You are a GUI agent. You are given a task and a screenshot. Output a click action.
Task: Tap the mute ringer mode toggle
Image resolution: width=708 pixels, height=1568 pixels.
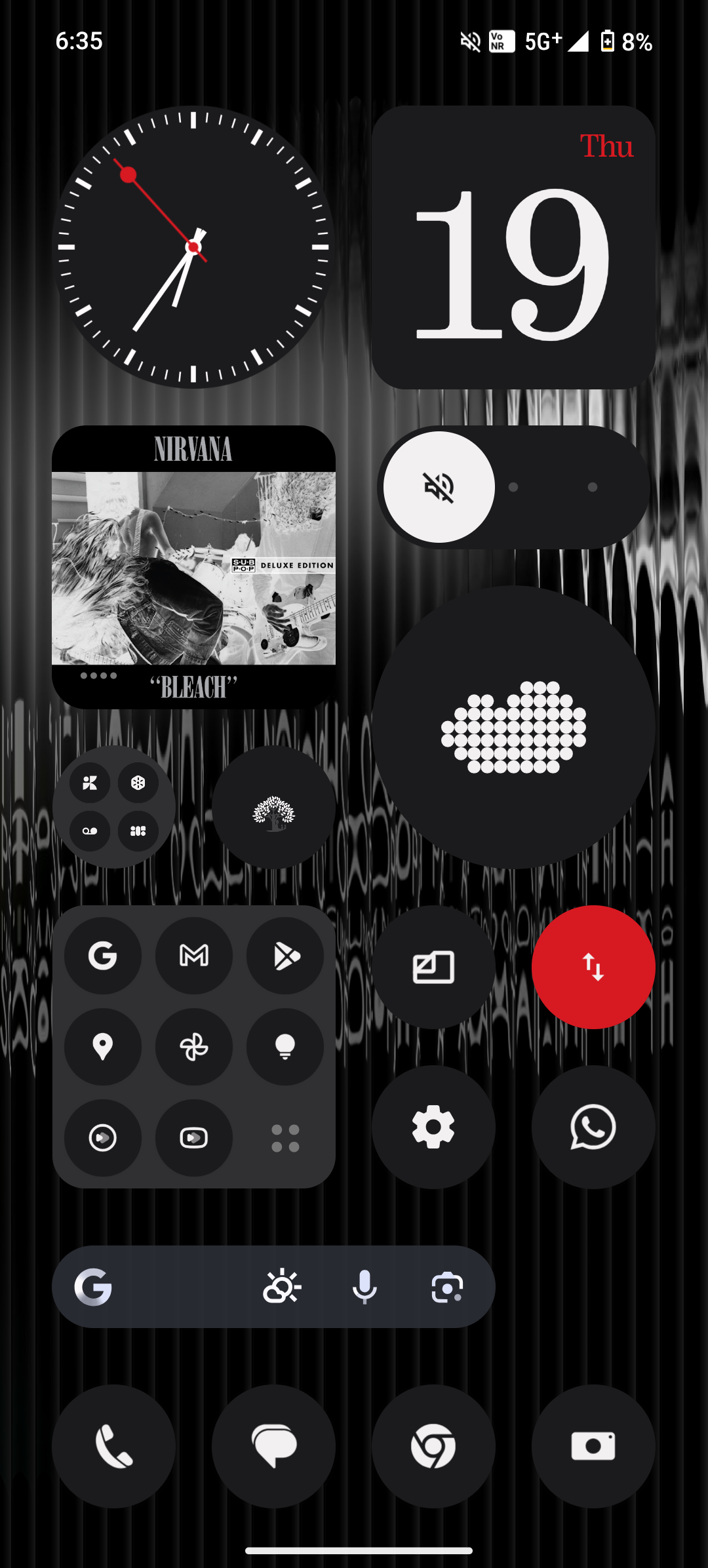439,487
